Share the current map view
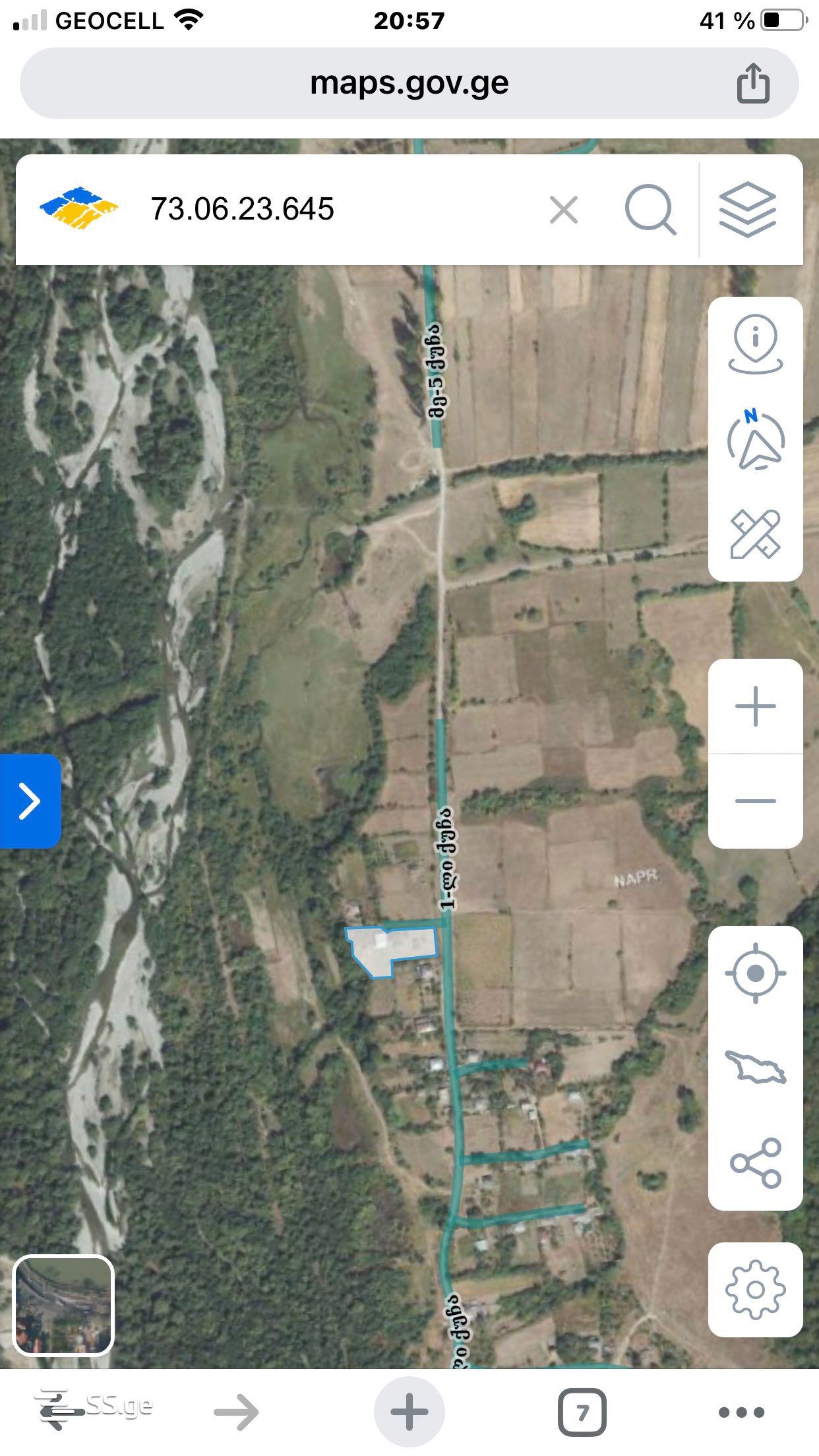The height and width of the screenshot is (1456, 819). click(755, 1163)
